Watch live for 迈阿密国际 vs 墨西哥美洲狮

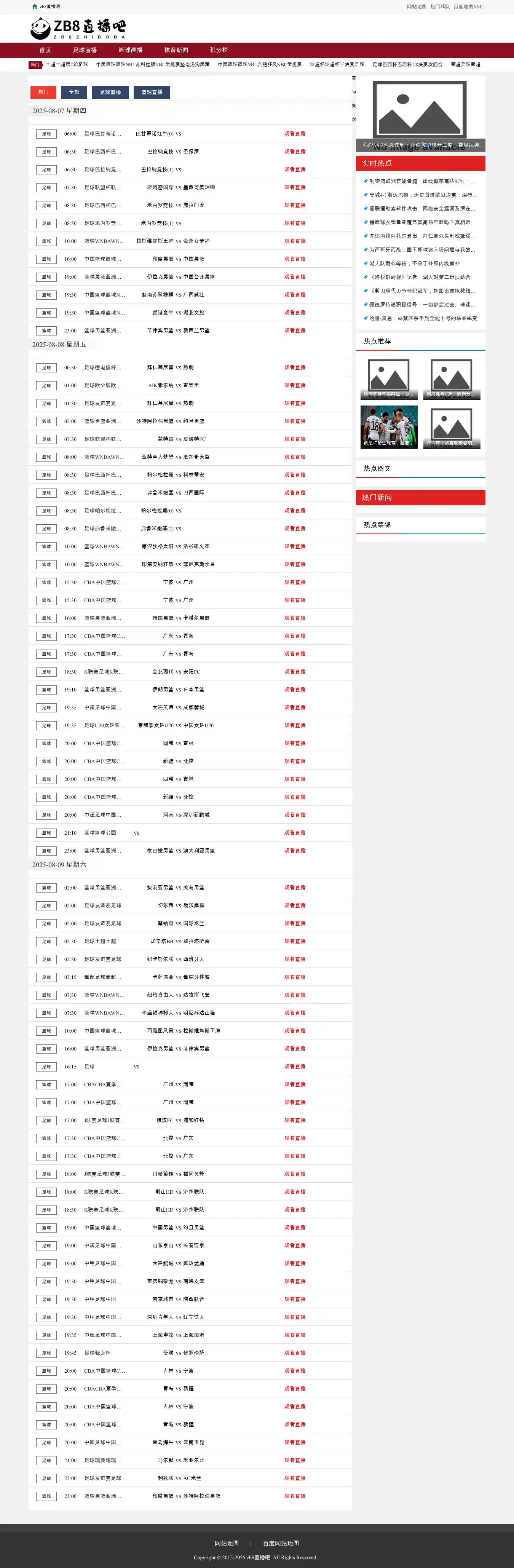295,187
